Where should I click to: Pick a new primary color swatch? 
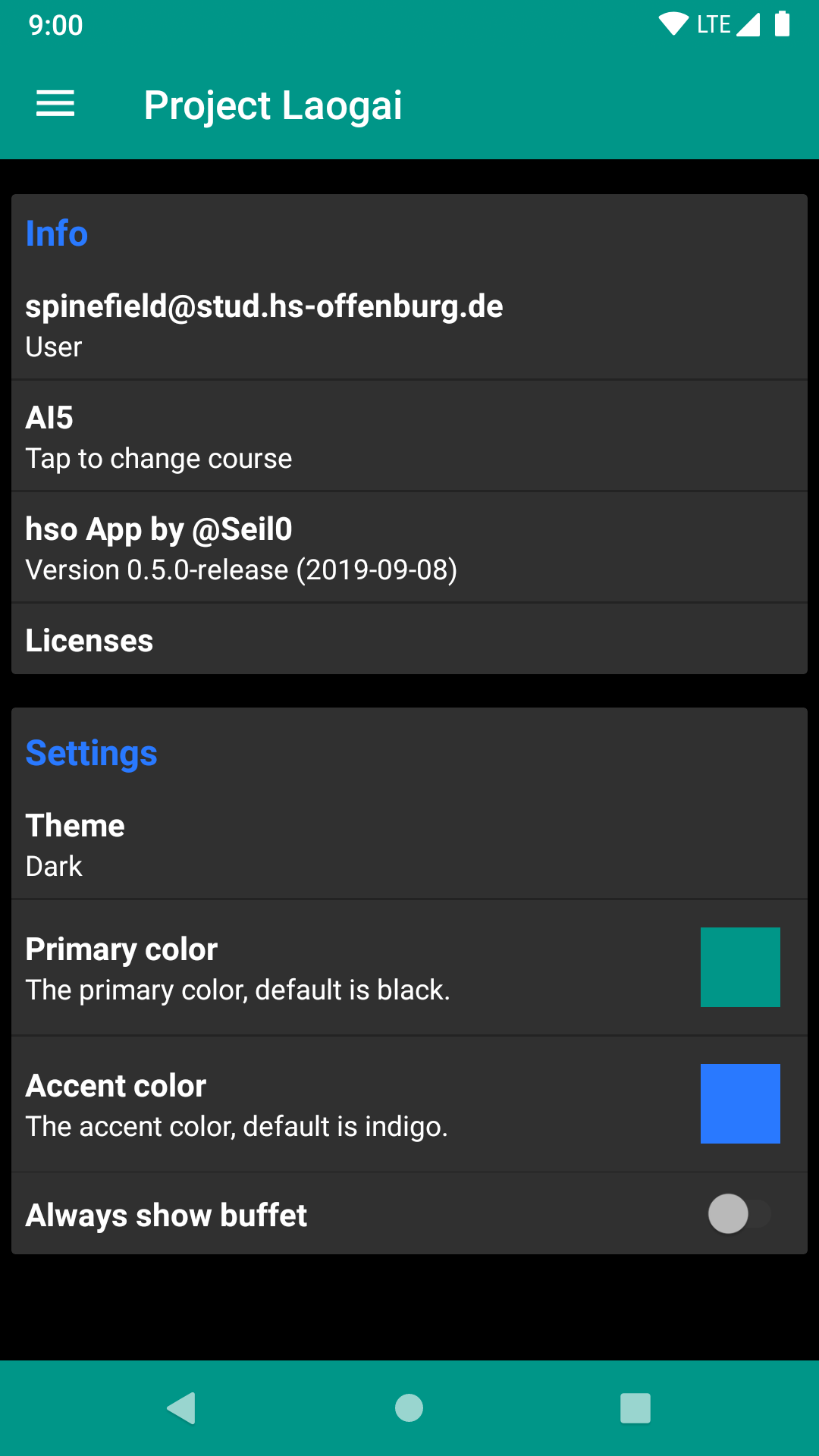click(x=739, y=967)
